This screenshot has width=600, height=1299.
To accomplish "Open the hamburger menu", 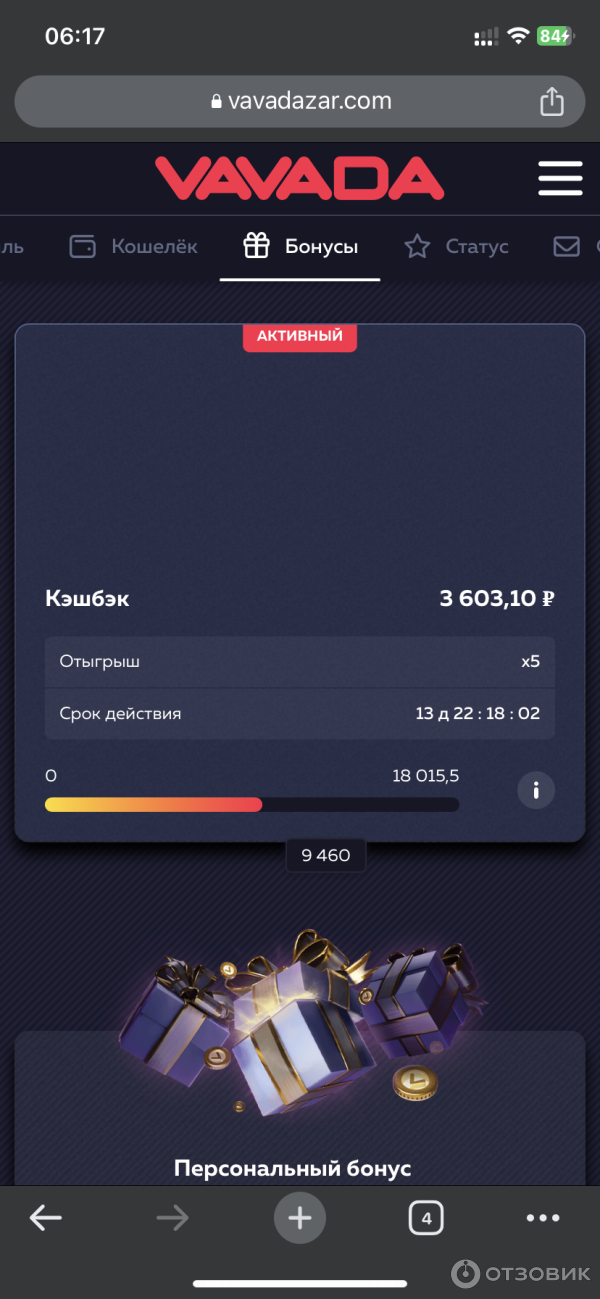I will pyautogui.click(x=559, y=178).
